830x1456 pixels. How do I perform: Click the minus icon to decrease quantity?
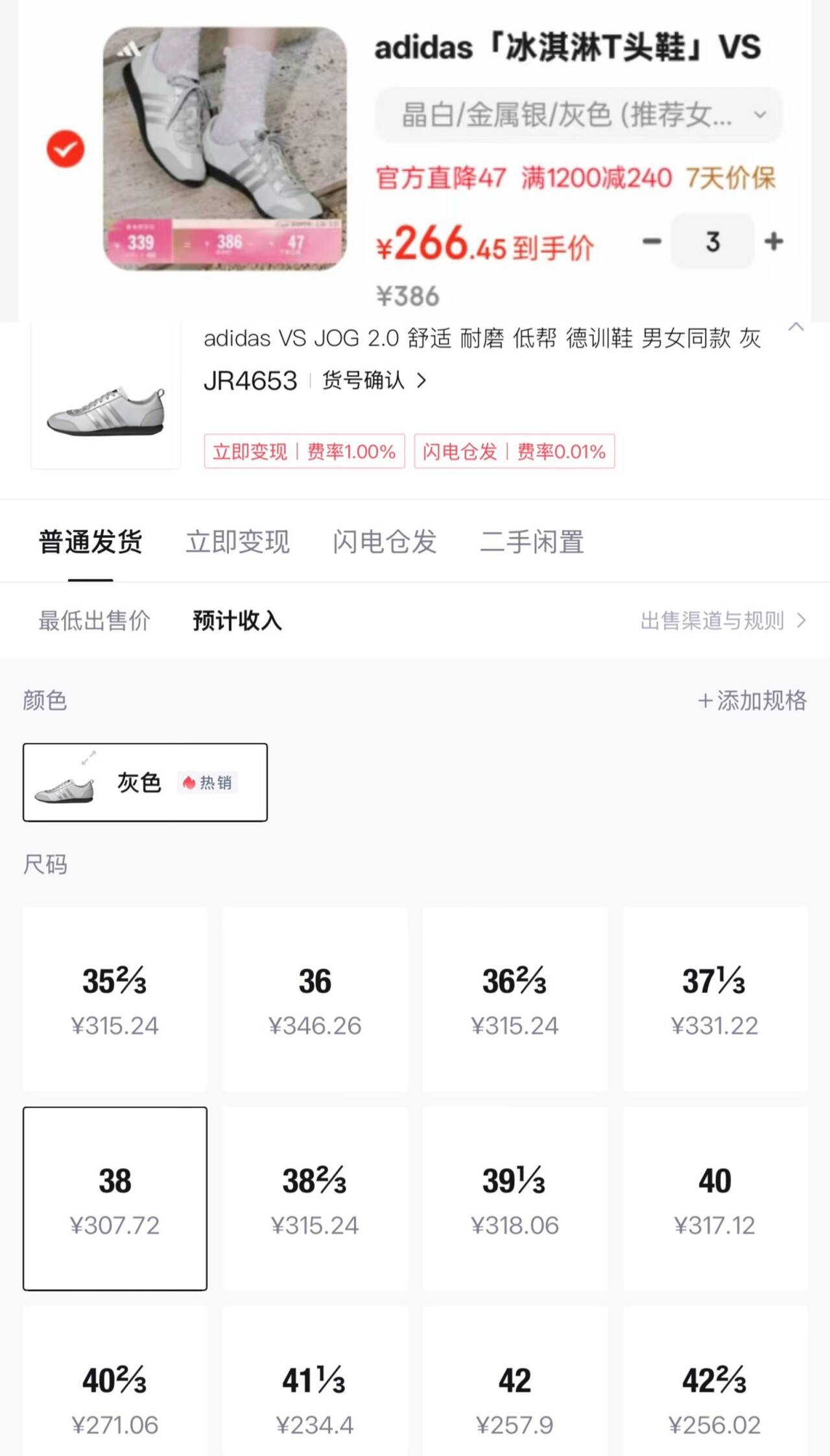pyautogui.click(x=651, y=241)
